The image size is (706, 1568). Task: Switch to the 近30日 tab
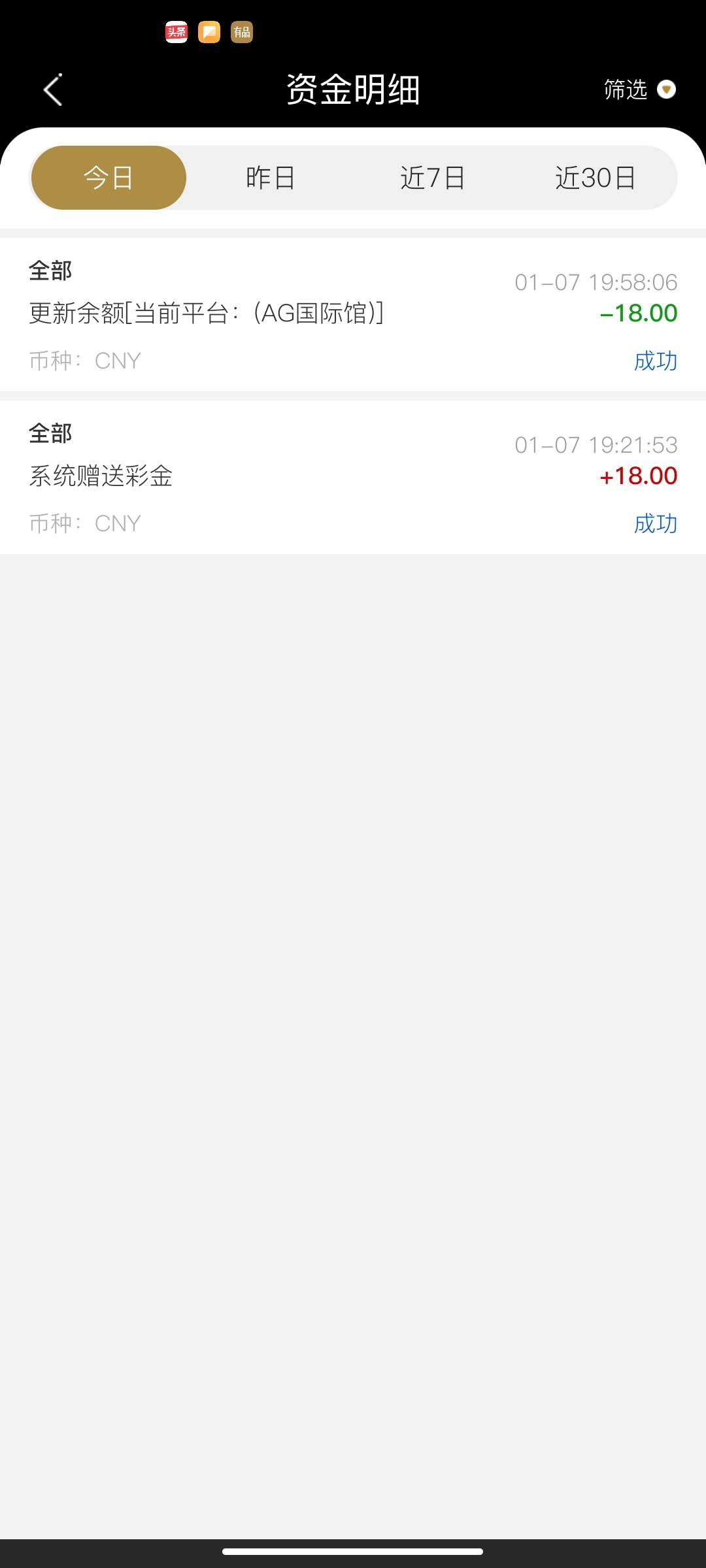(x=595, y=178)
